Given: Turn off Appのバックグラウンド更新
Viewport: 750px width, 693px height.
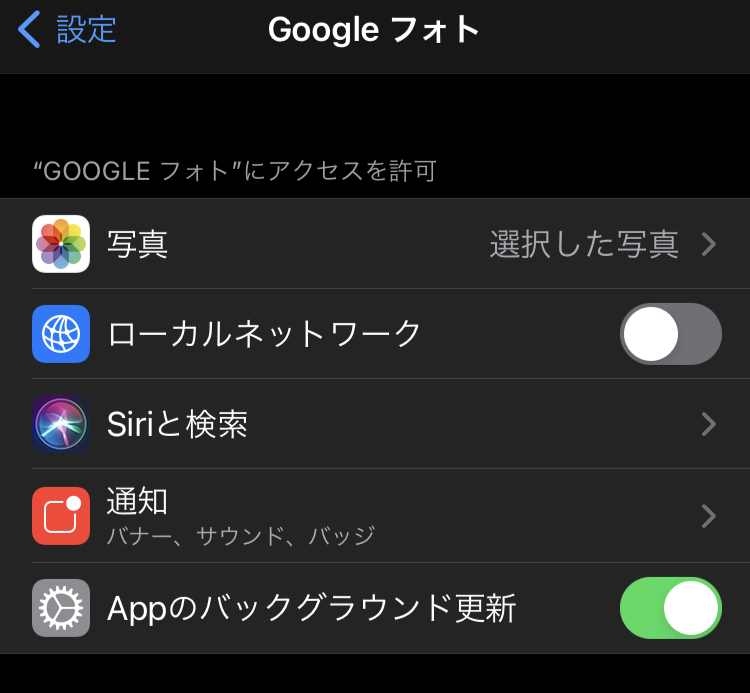Looking at the screenshot, I should coord(670,607).
